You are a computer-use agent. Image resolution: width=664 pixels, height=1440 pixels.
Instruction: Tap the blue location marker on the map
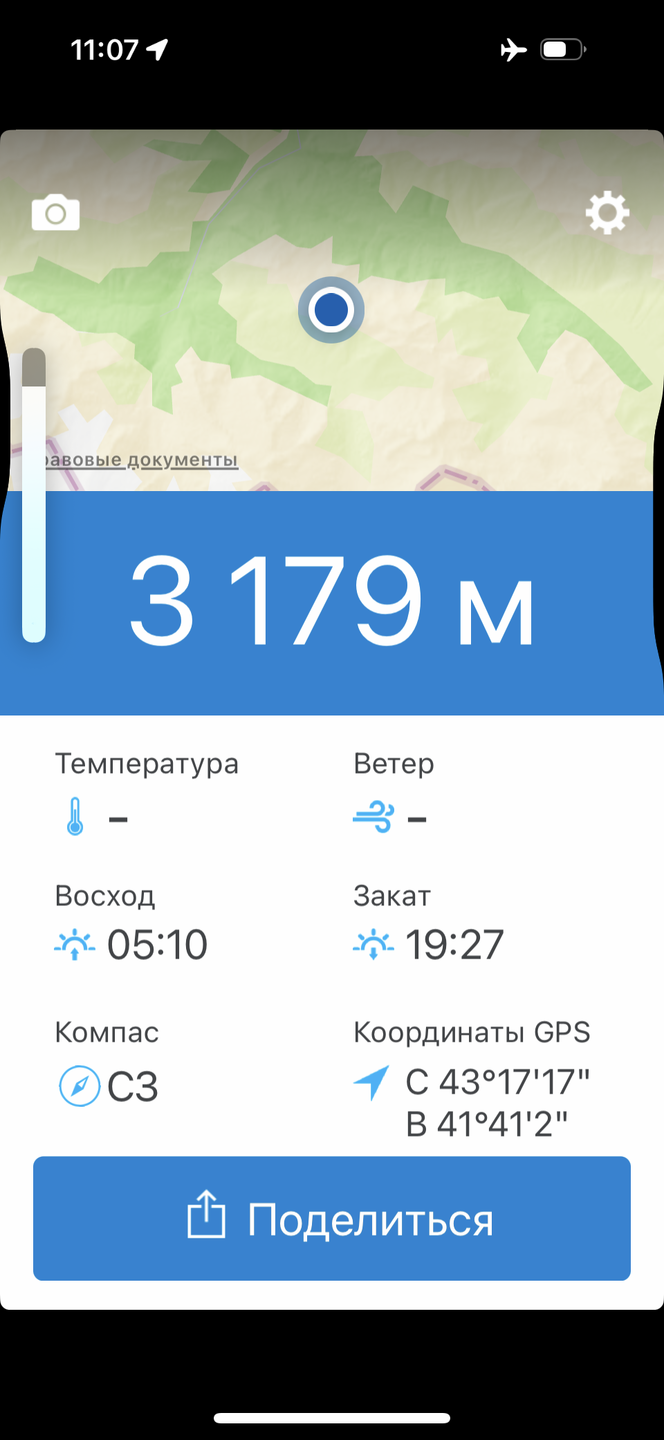[x=331, y=310]
